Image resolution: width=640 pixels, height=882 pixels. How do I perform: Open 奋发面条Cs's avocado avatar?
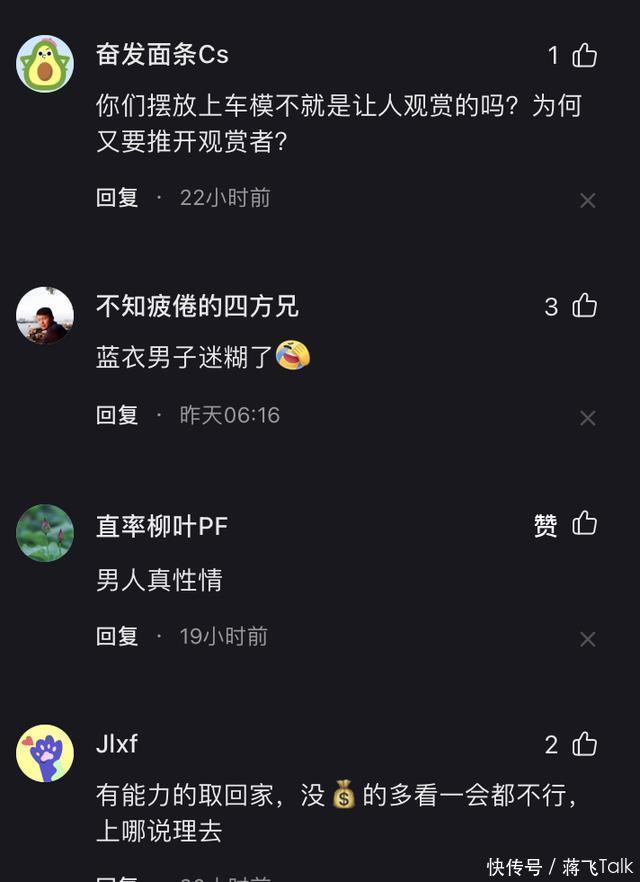pos(45,64)
